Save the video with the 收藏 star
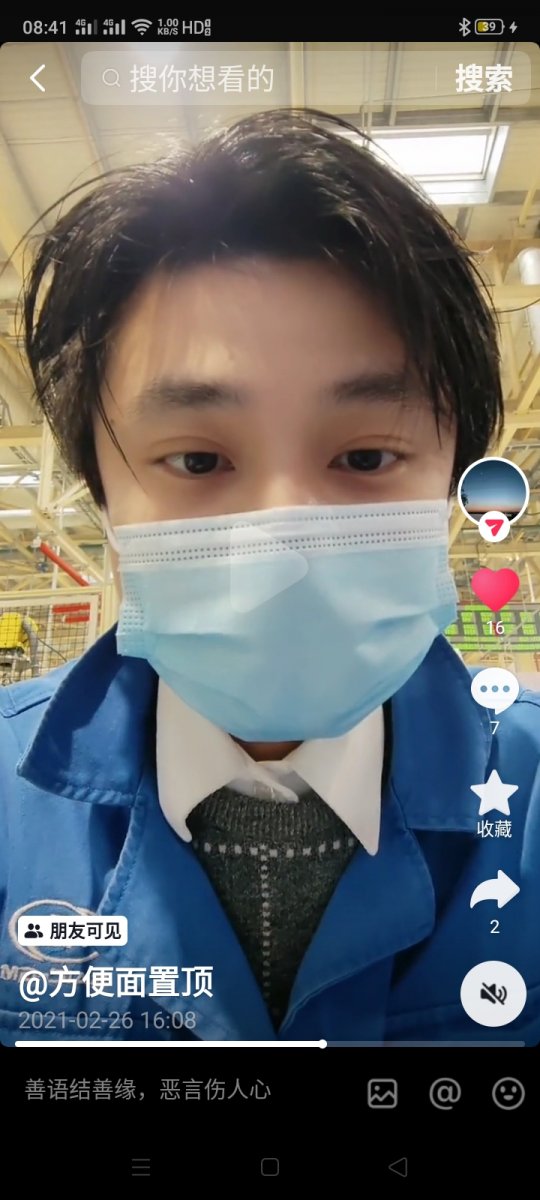 (x=495, y=793)
